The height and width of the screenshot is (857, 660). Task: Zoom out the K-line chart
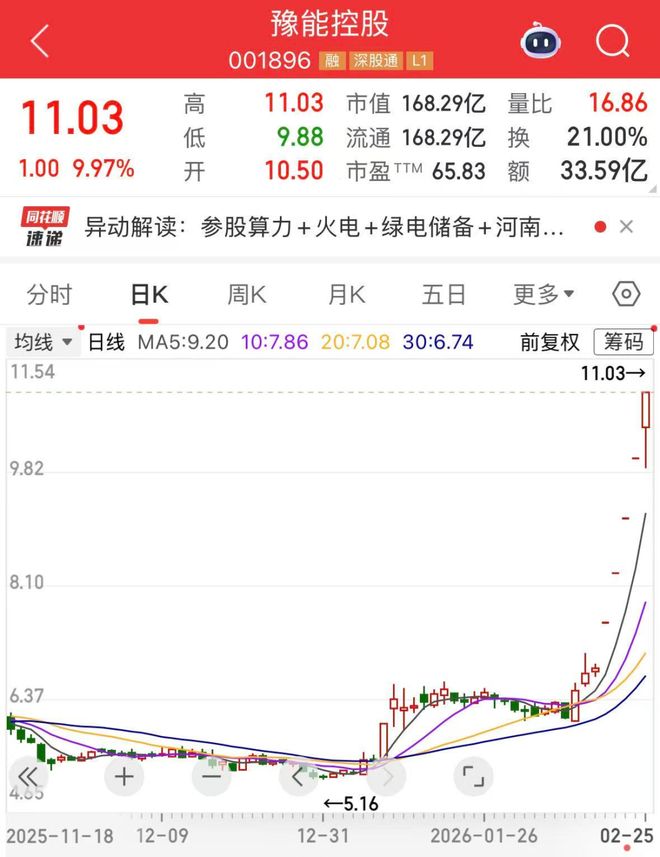[212, 776]
